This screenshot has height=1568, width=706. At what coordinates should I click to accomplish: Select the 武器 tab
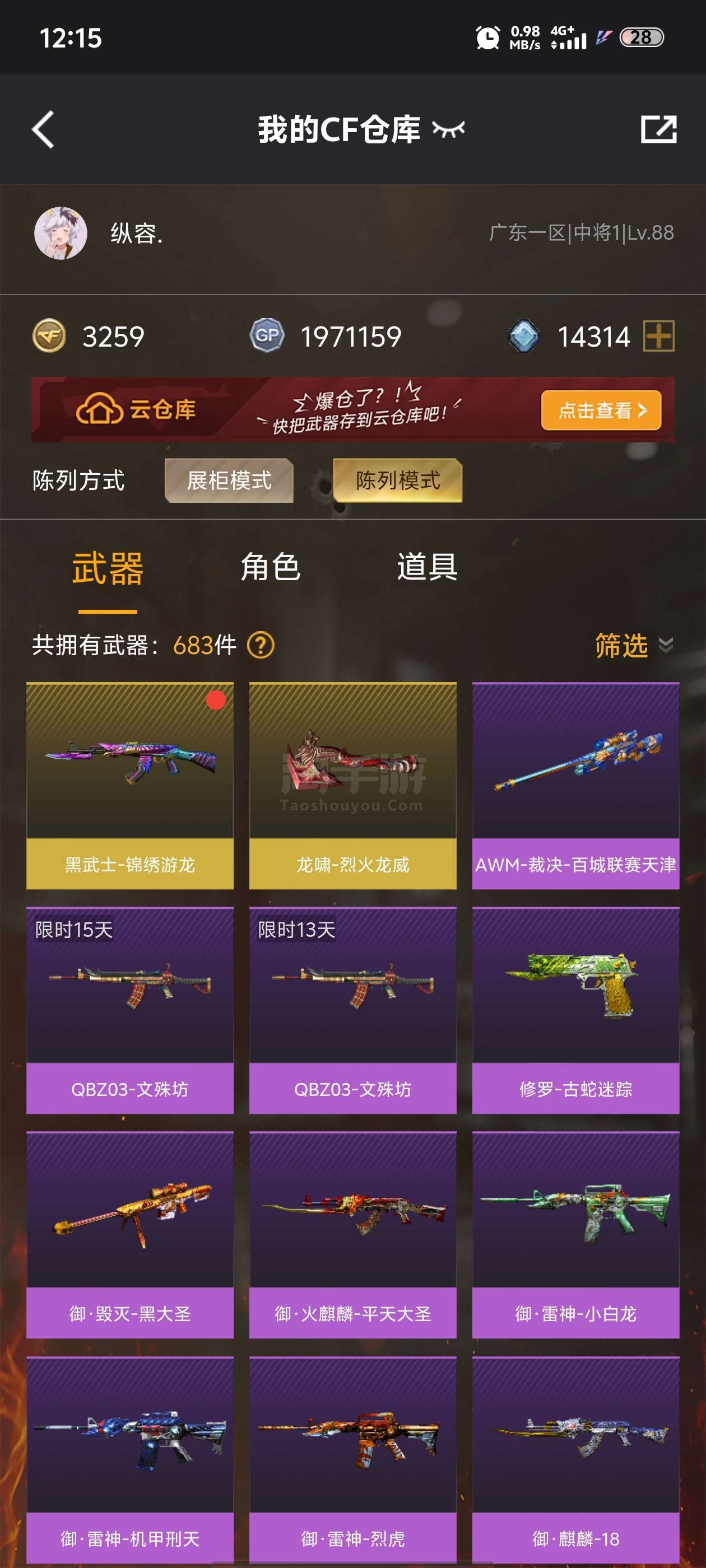[108, 568]
